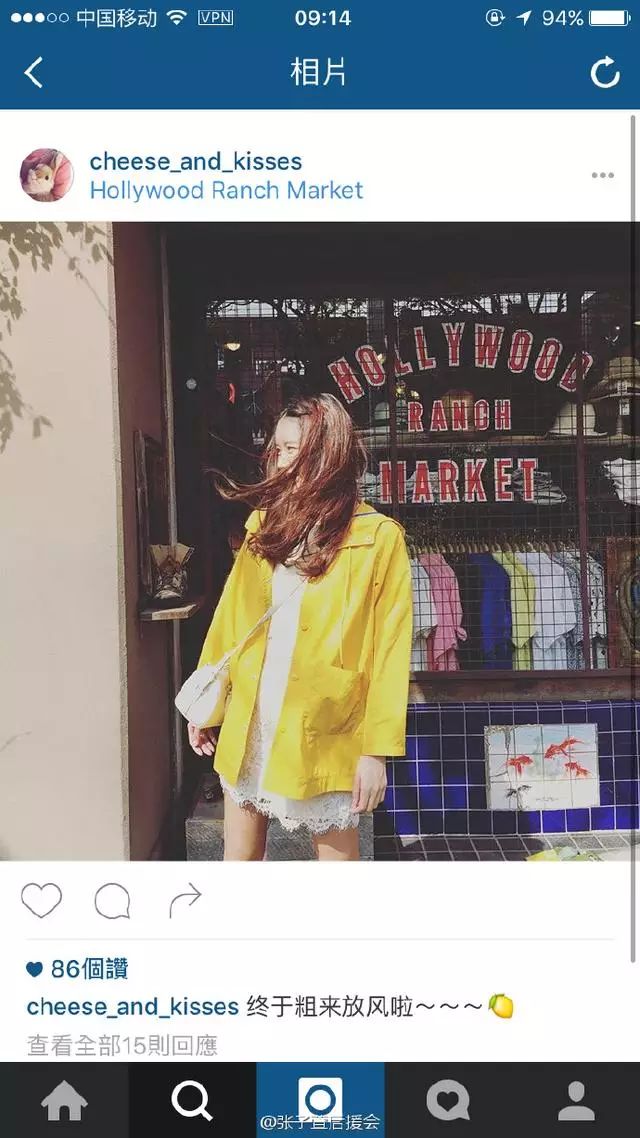
Task: Open cheese_and_kisses profile picture
Action: click(x=46, y=175)
